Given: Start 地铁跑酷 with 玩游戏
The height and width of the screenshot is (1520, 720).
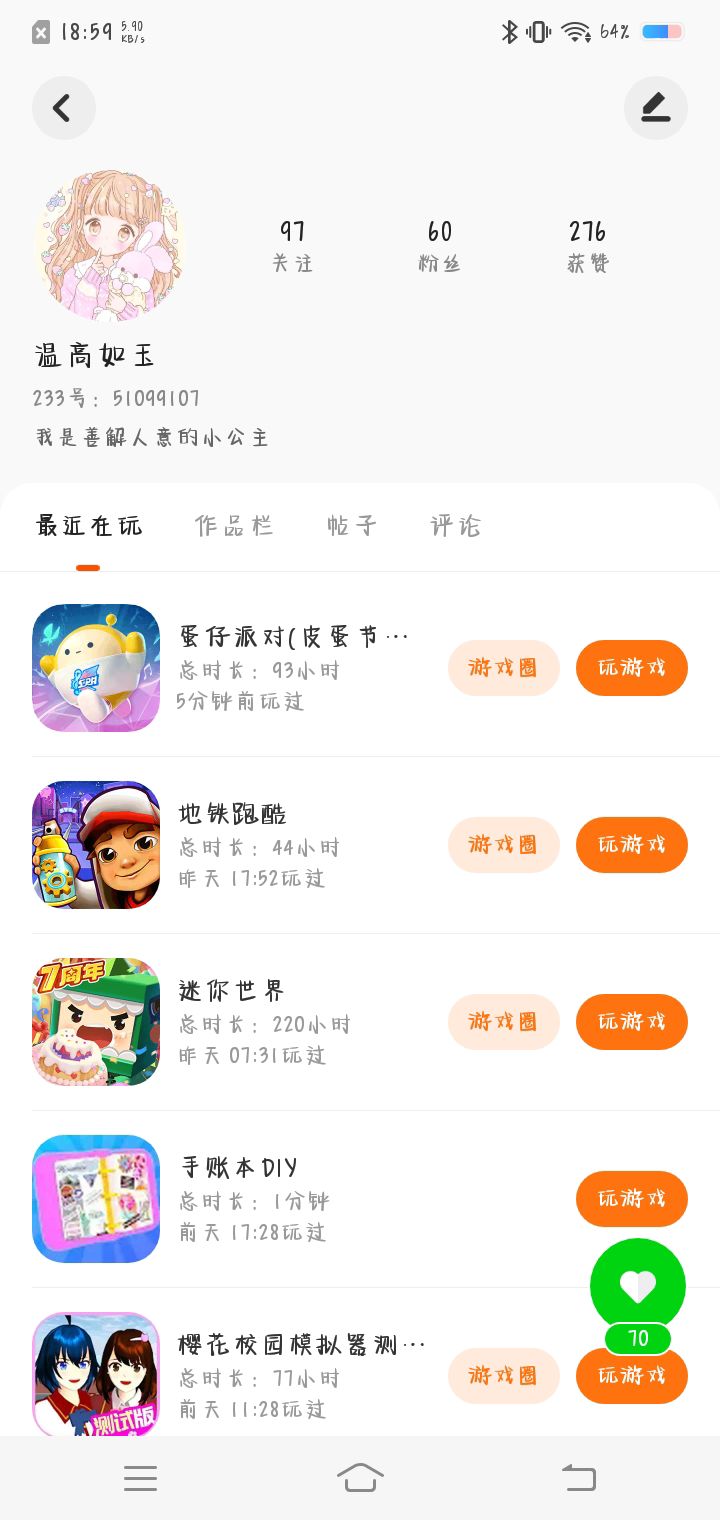Looking at the screenshot, I should point(631,845).
